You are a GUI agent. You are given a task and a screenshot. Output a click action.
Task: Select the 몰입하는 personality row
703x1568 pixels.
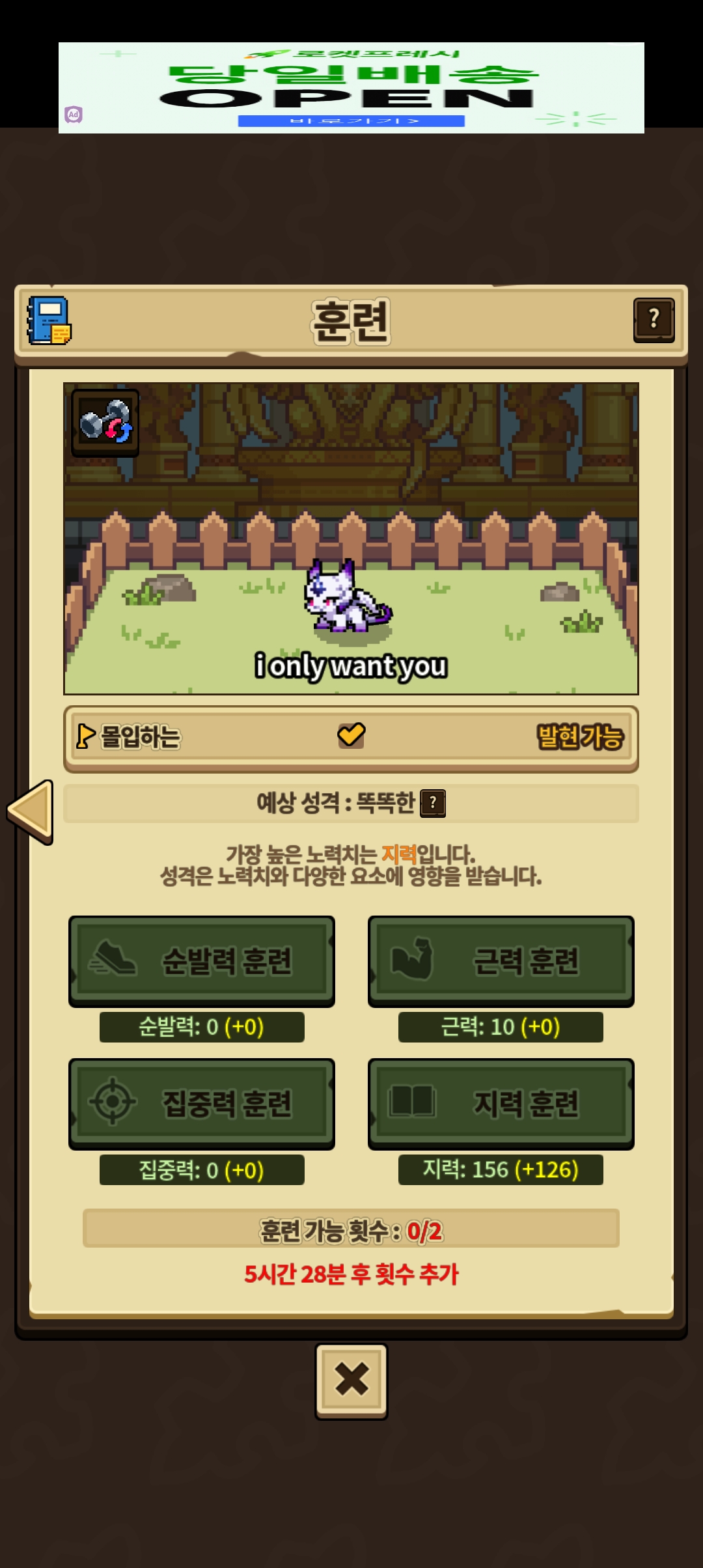351,738
